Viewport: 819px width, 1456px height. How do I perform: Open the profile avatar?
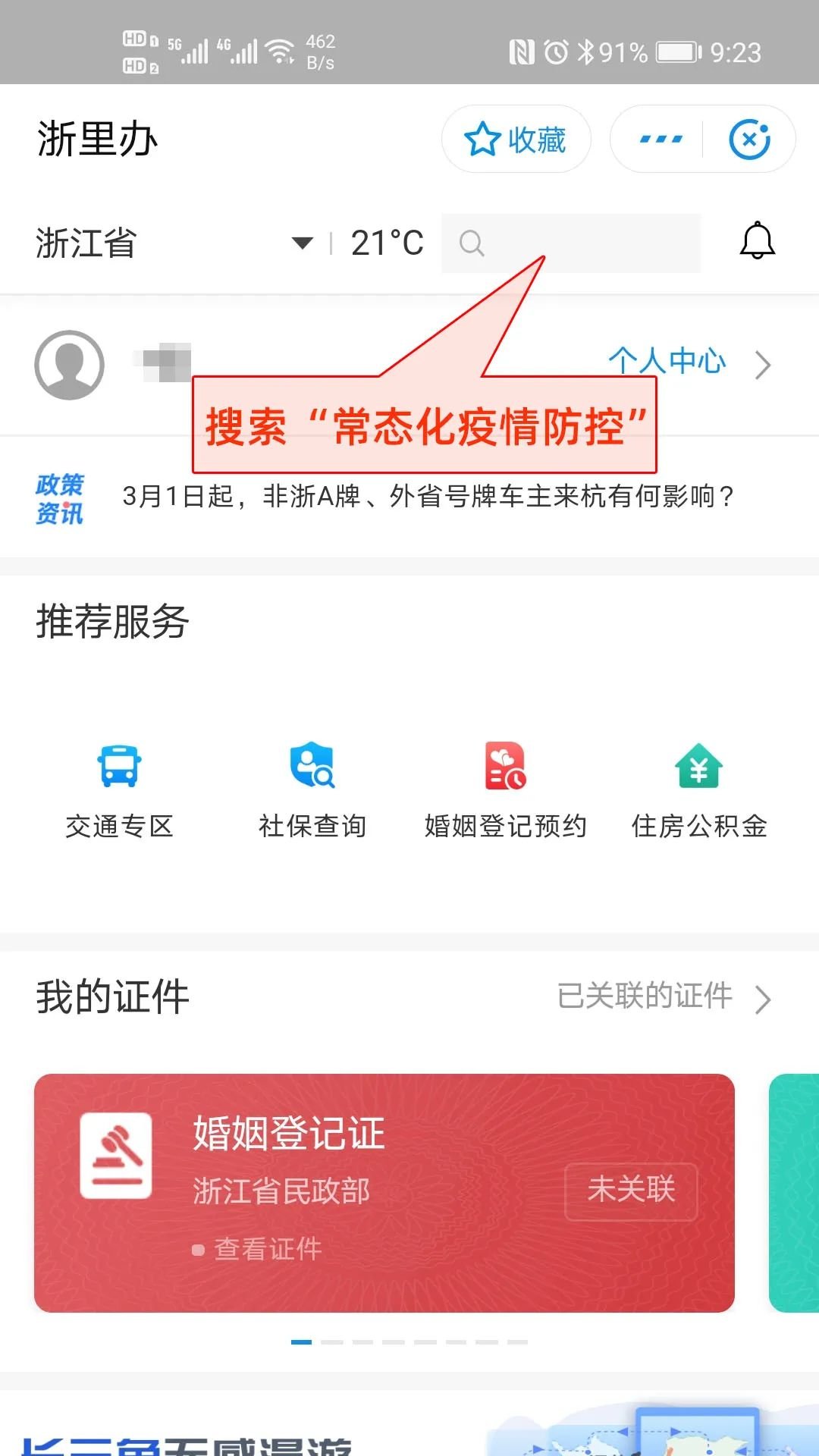(x=69, y=365)
